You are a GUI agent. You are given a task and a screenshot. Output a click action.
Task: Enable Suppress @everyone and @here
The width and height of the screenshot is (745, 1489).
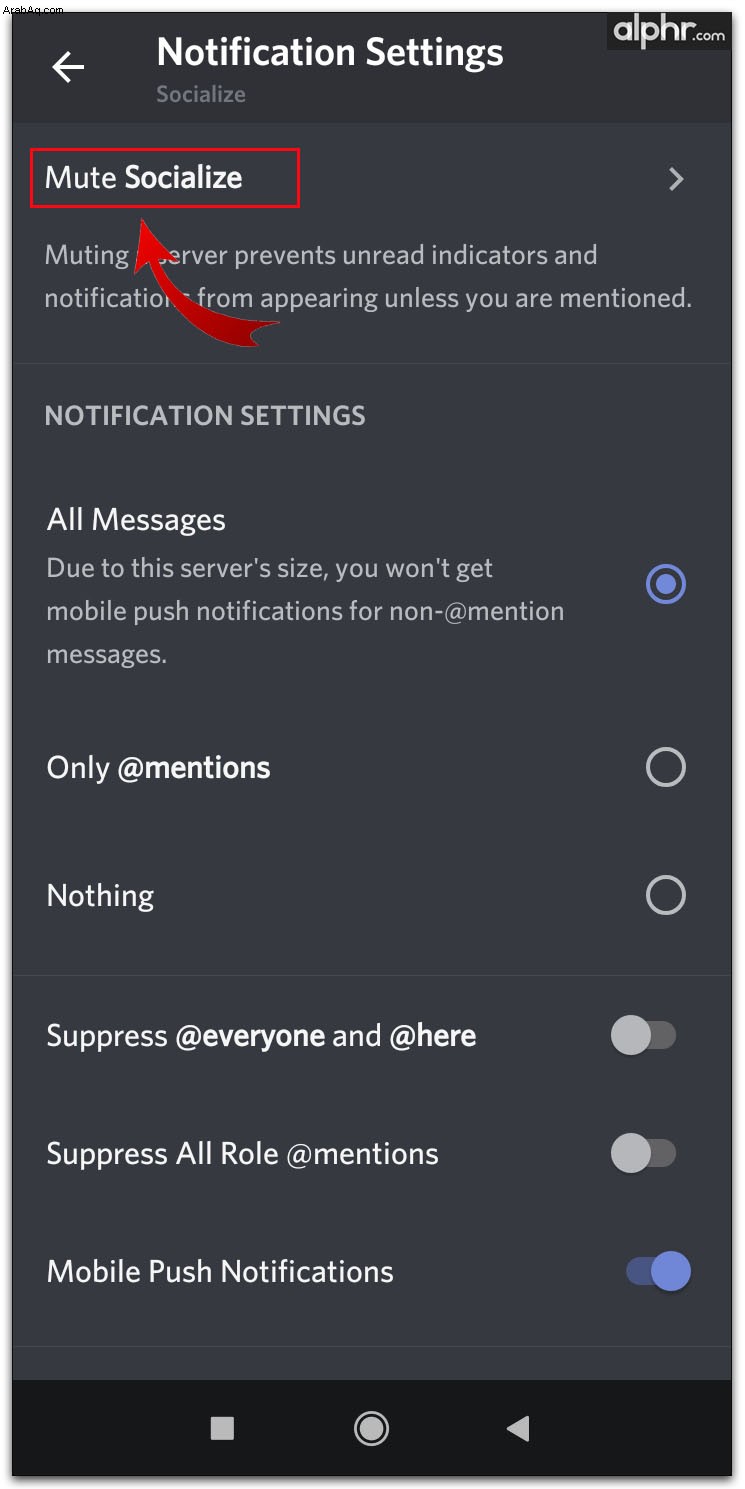point(644,1036)
